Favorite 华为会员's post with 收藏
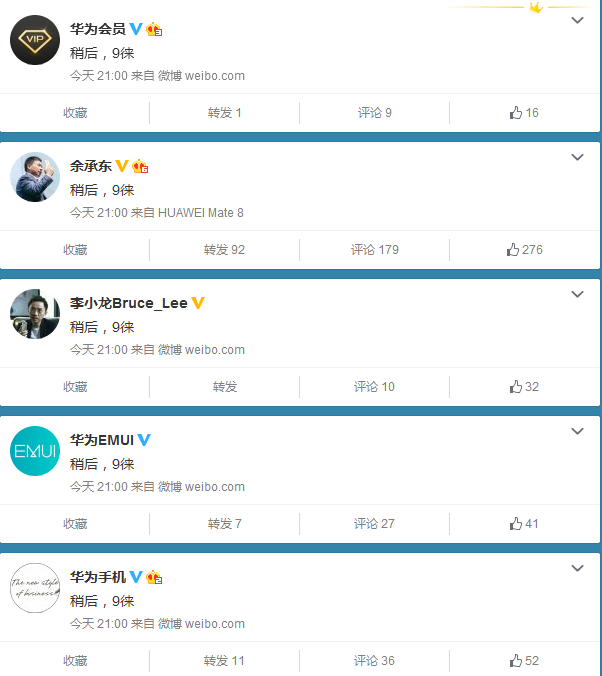Image resolution: width=602 pixels, height=676 pixels. 75,113
